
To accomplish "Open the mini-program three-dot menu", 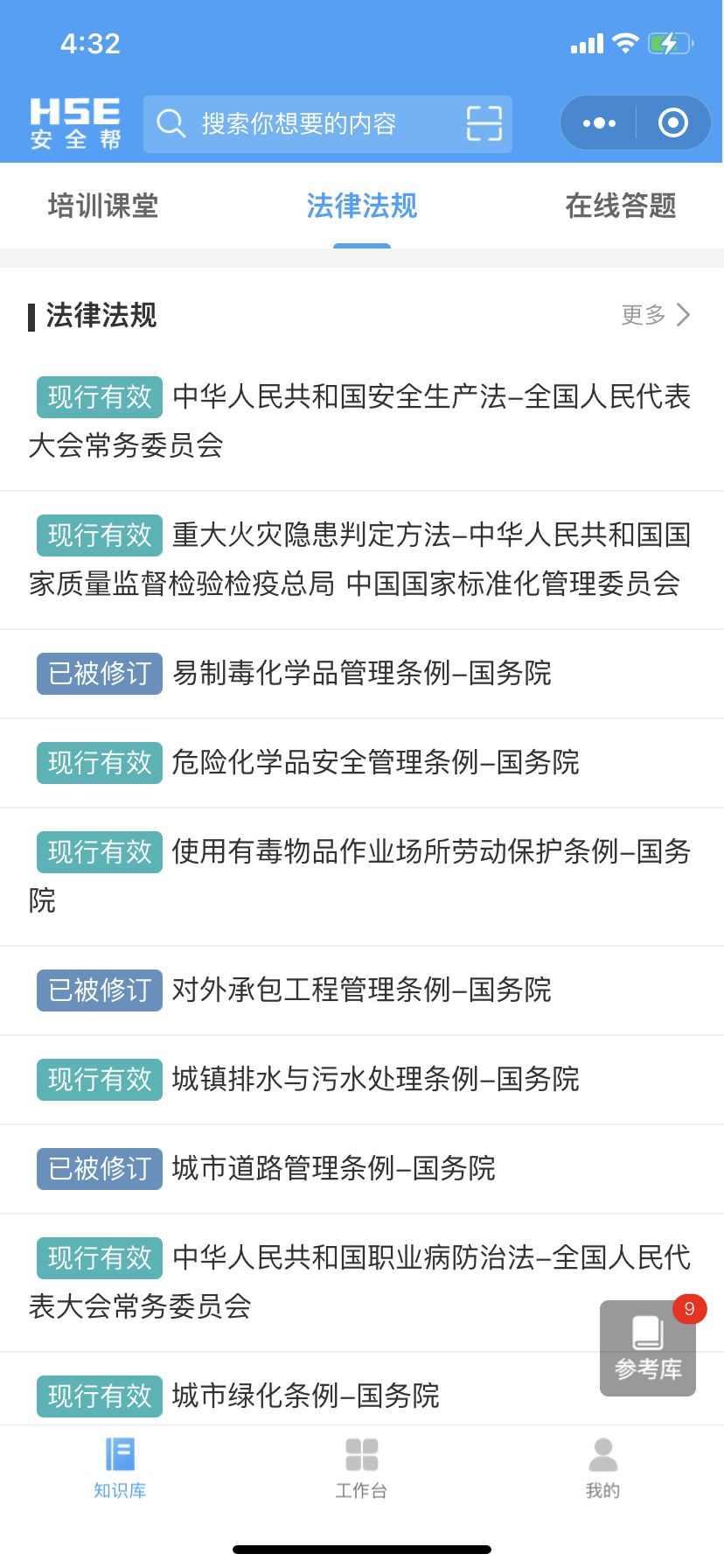I will [599, 123].
